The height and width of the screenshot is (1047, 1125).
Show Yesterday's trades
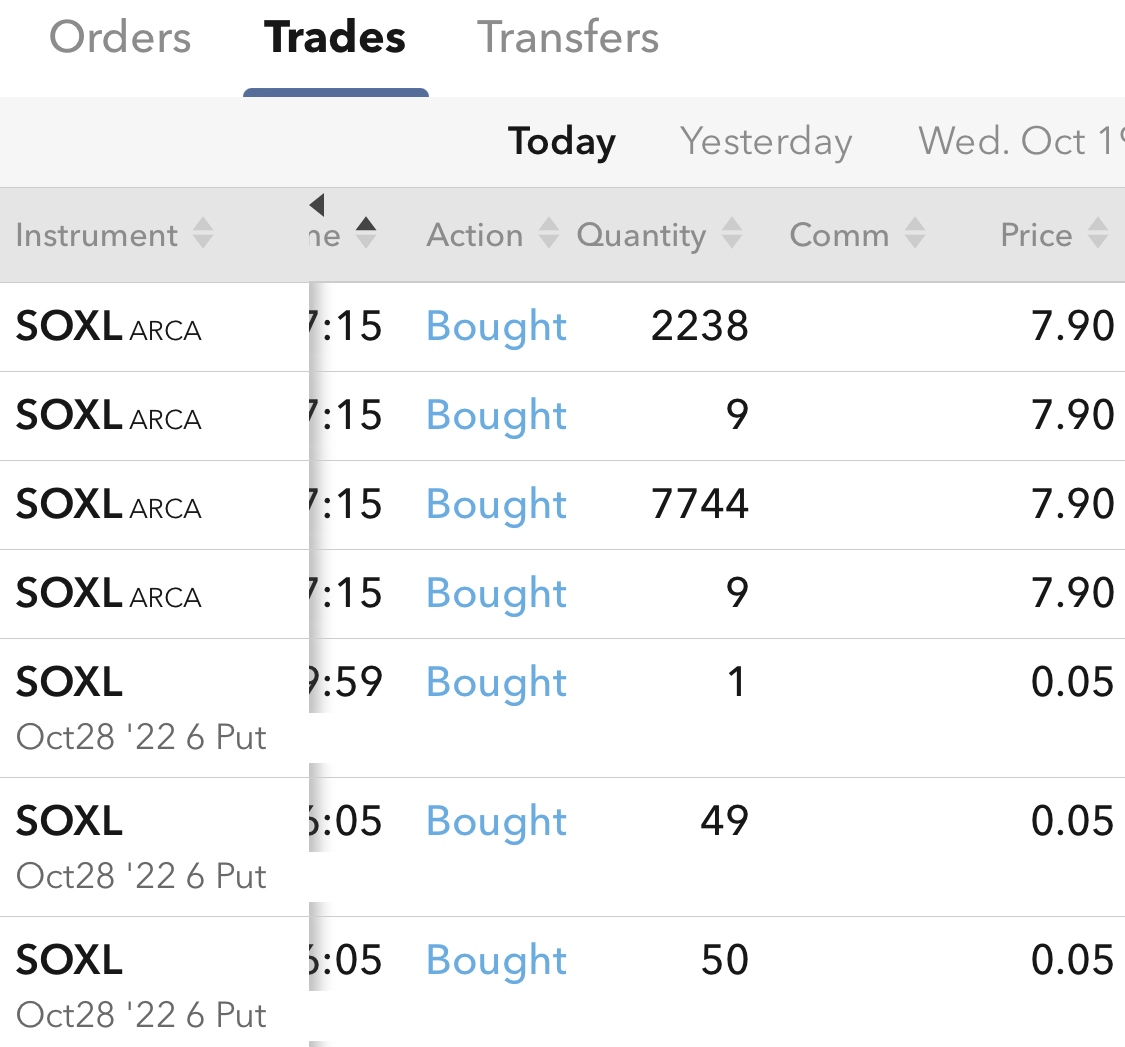766,142
